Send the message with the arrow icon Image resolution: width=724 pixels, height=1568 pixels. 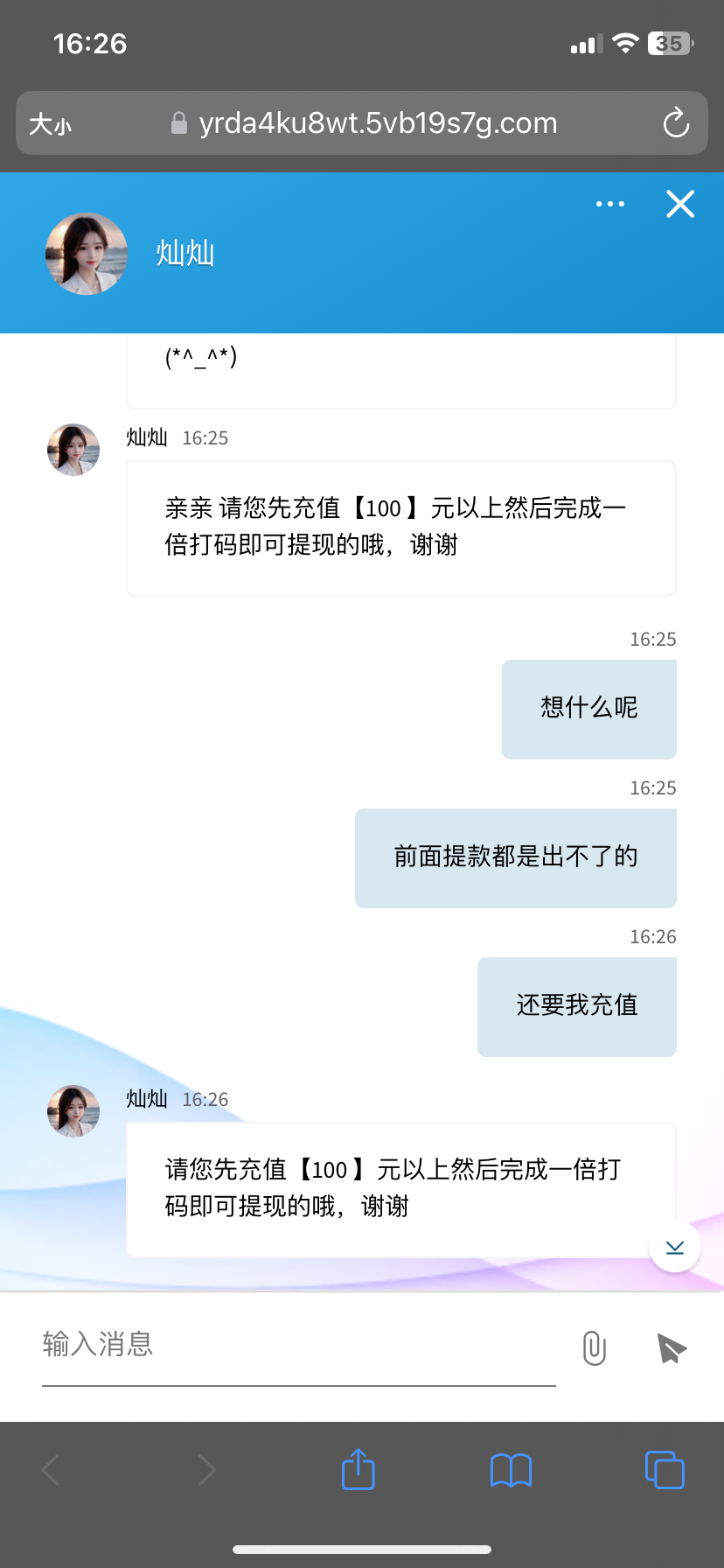[671, 1347]
